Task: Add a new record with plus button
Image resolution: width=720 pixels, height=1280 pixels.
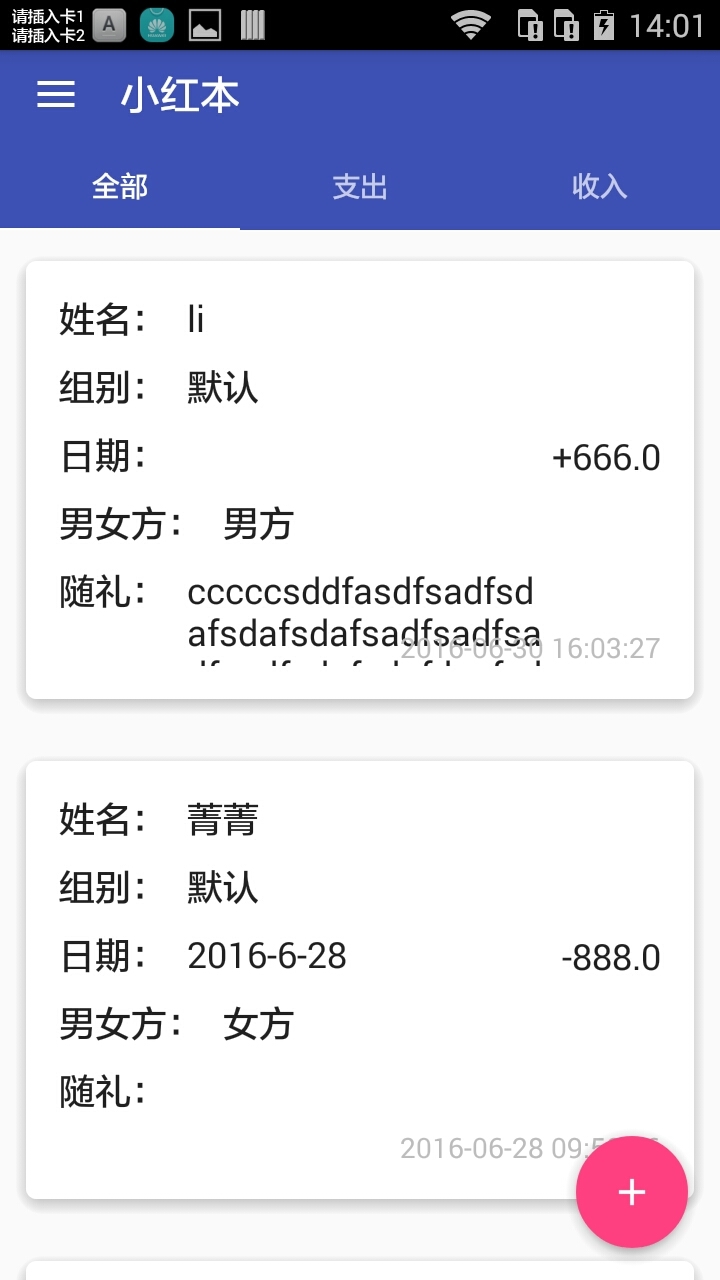Action: pyautogui.click(x=631, y=1192)
